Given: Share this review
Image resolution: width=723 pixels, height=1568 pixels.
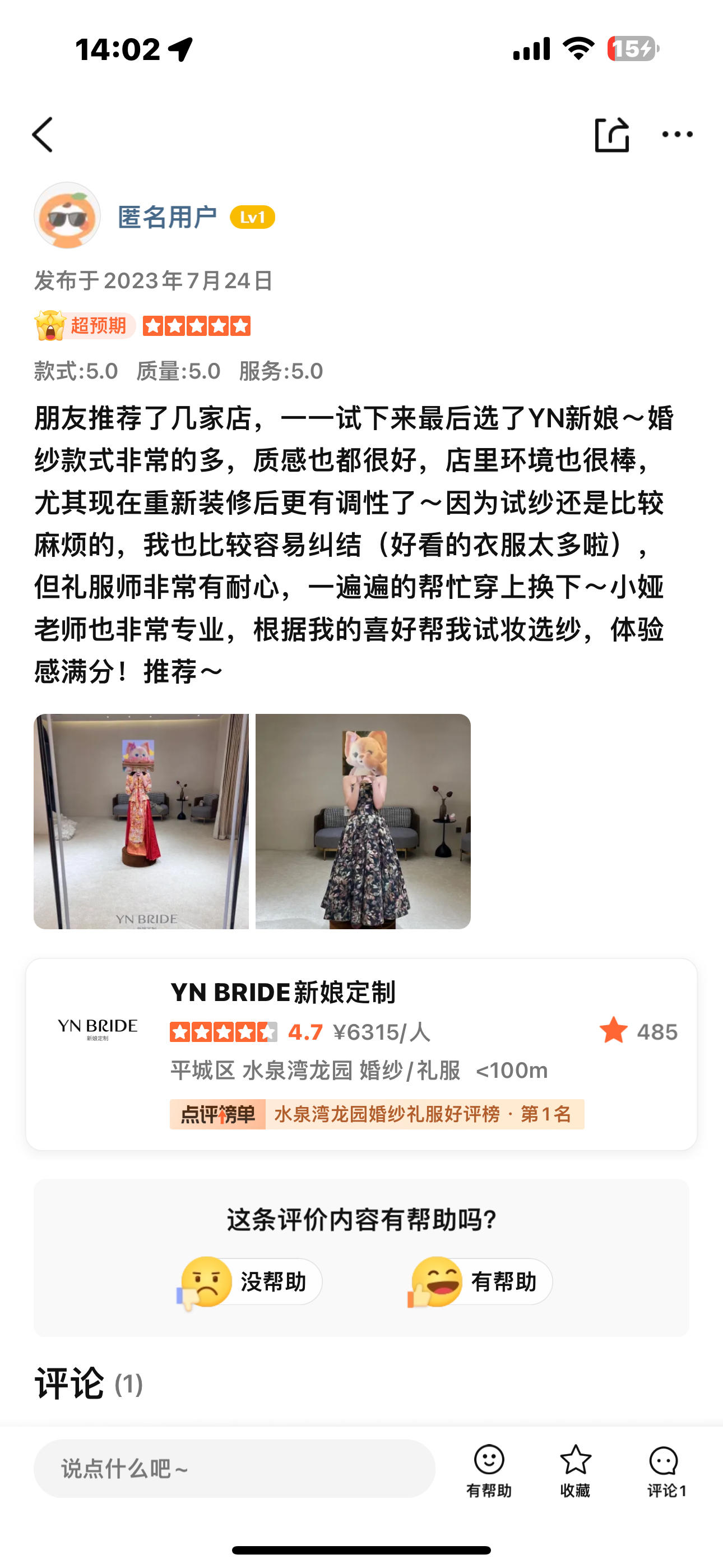Looking at the screenshot, I should 611,134.
